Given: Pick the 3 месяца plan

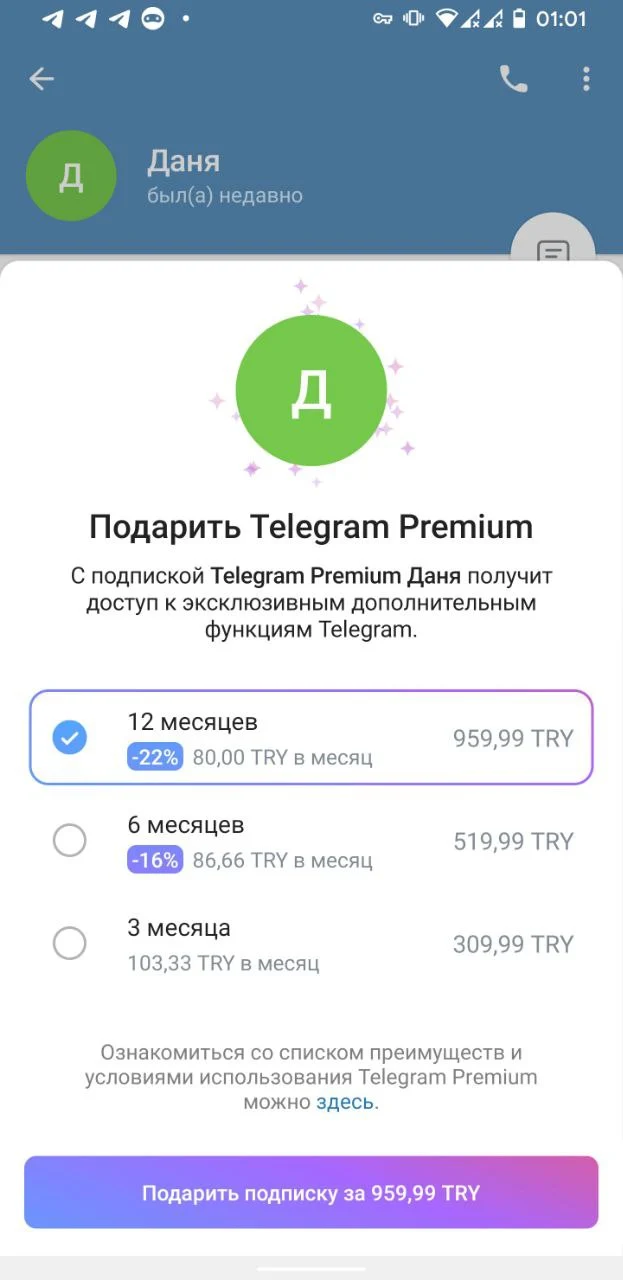Looking at the screenshot, I should (x=311, y=943).
